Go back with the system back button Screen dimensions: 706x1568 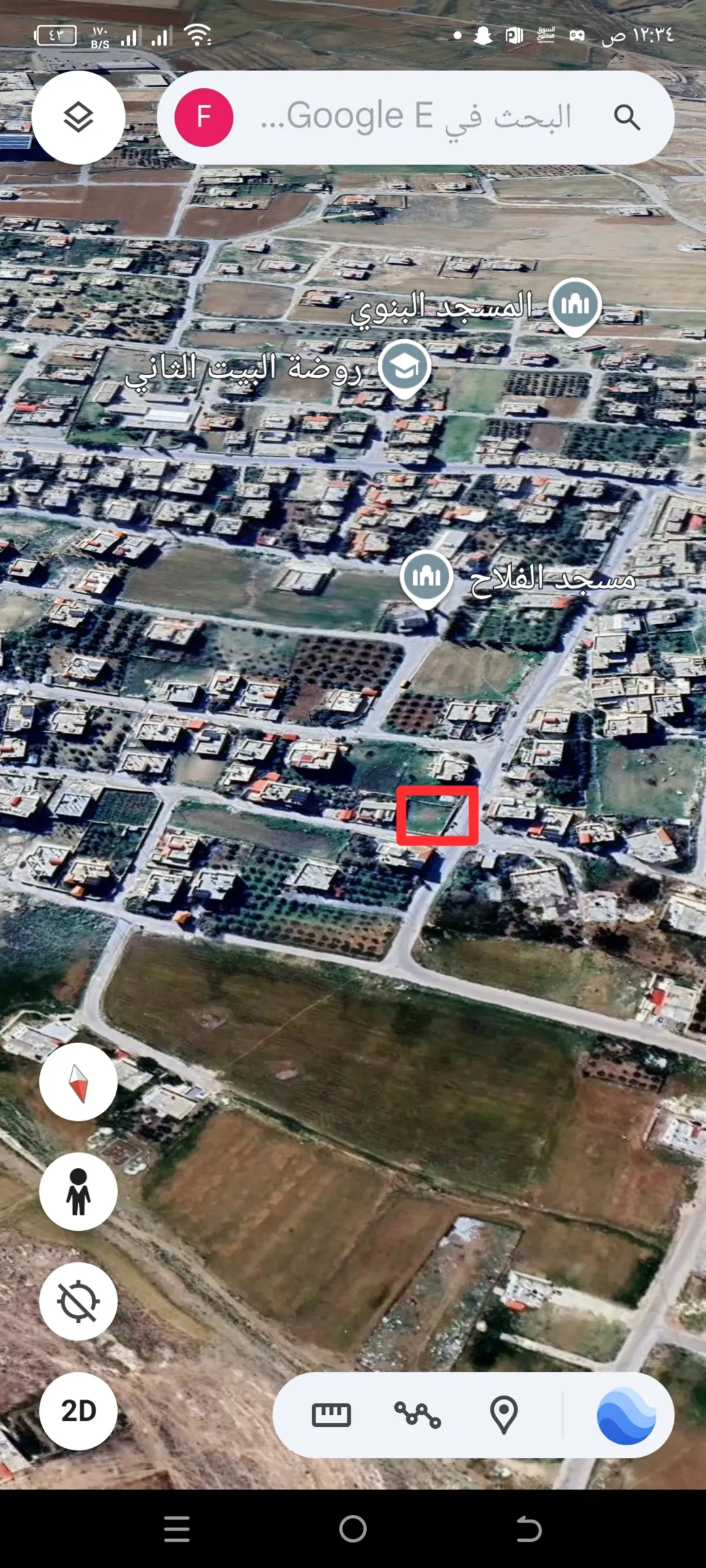pos(529,1529)
